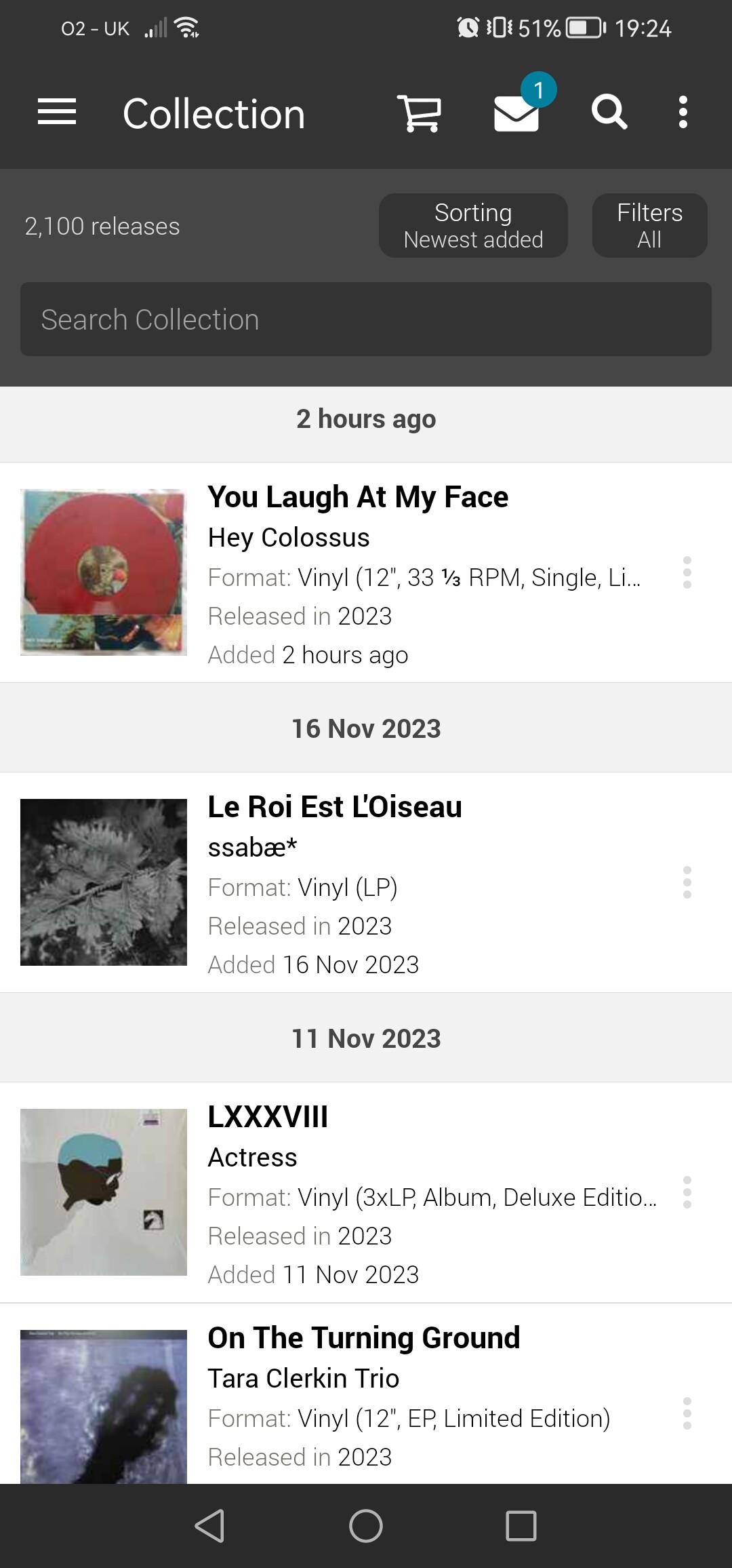
Task: Show options for Le Roi Est L'Oiseau
Action: click(x=687, y=882)
